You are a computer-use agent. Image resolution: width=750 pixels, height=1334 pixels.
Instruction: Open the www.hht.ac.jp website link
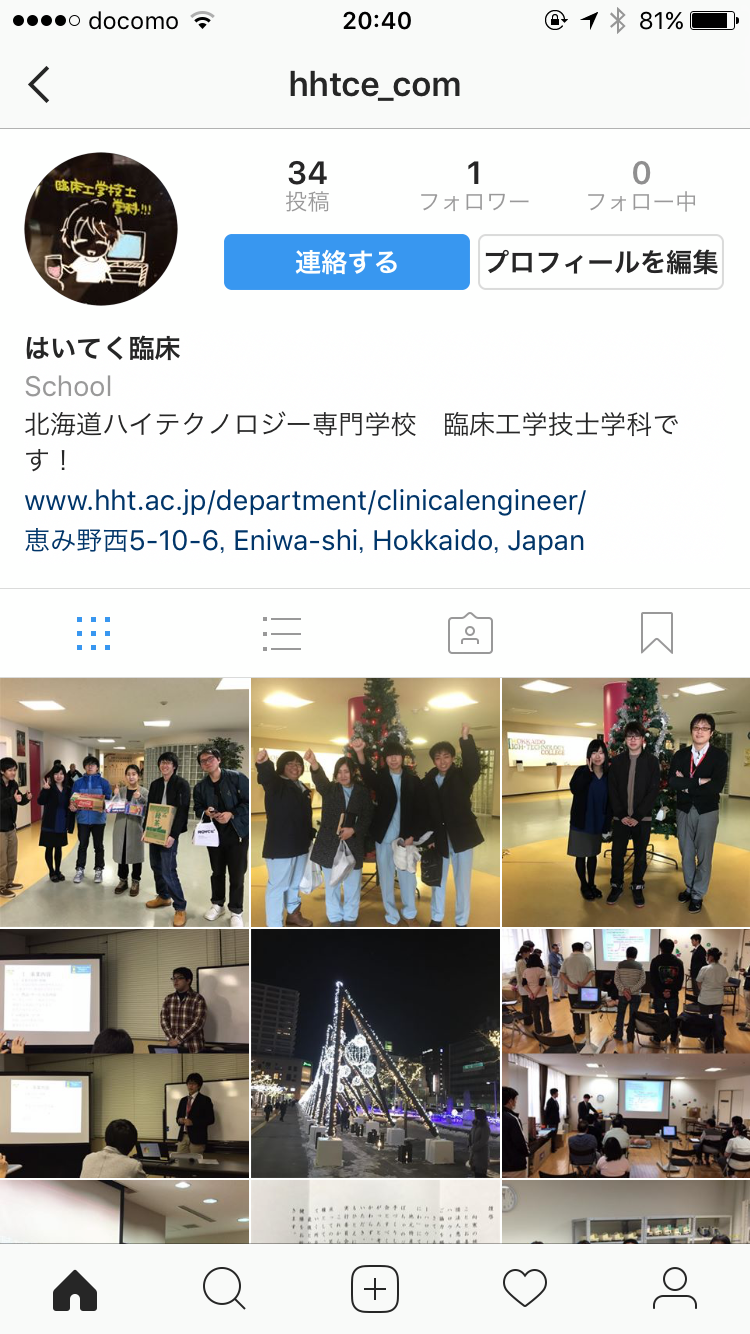coord(305,500)
